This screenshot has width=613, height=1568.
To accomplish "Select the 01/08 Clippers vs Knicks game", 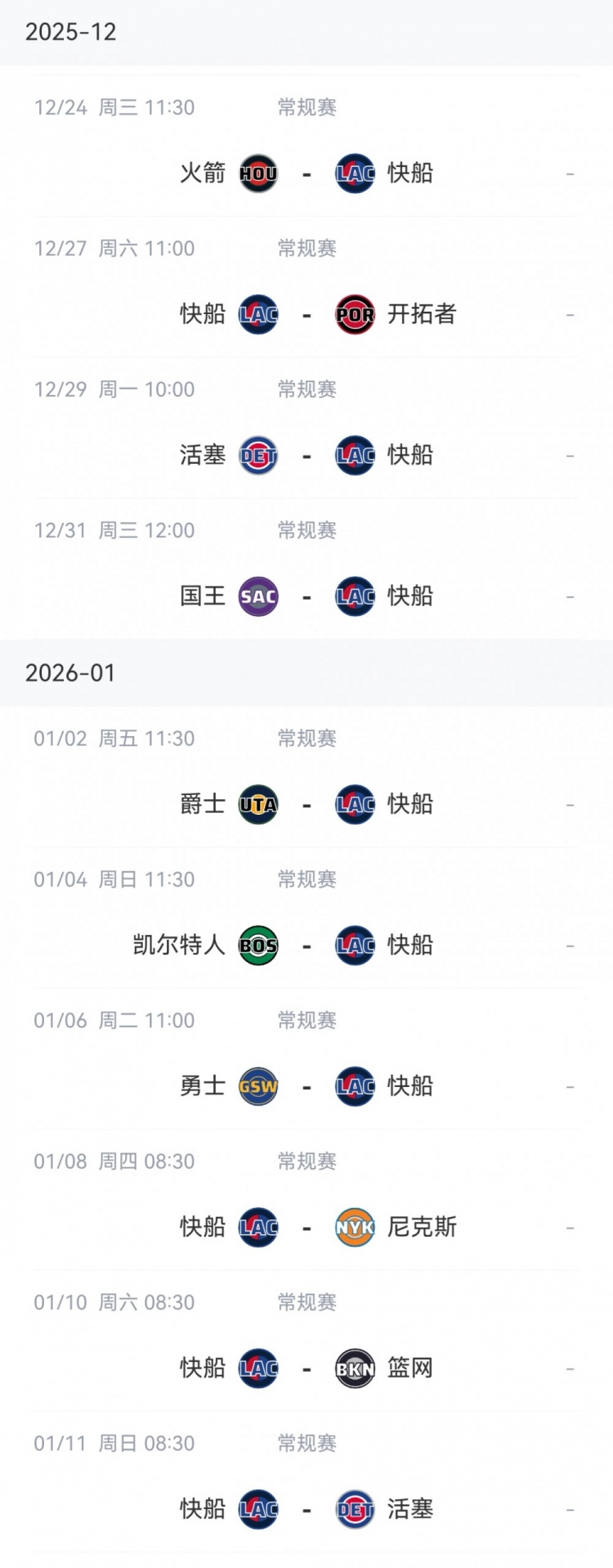I will [x=306, y=1227].
